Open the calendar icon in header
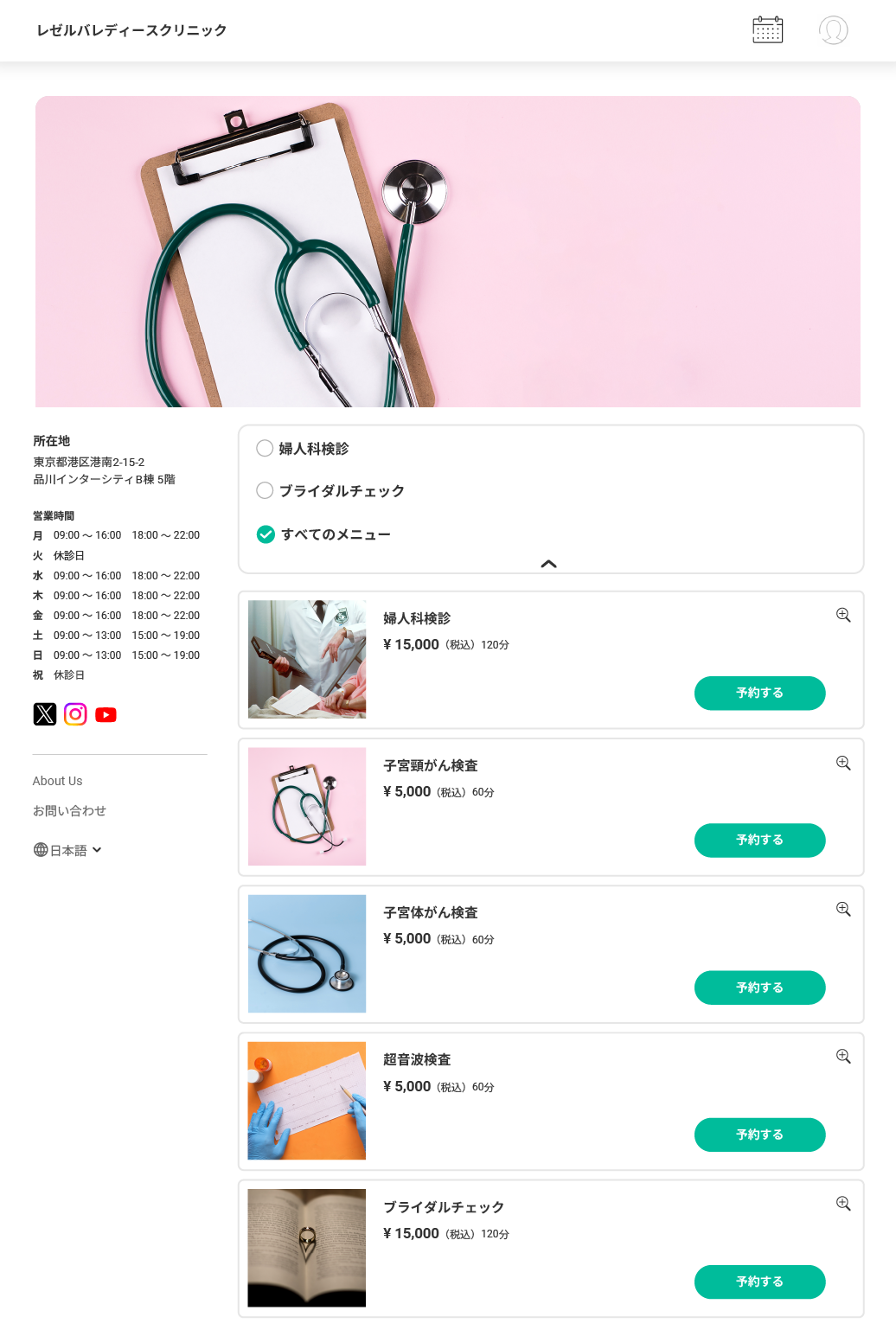 (767, 30)
